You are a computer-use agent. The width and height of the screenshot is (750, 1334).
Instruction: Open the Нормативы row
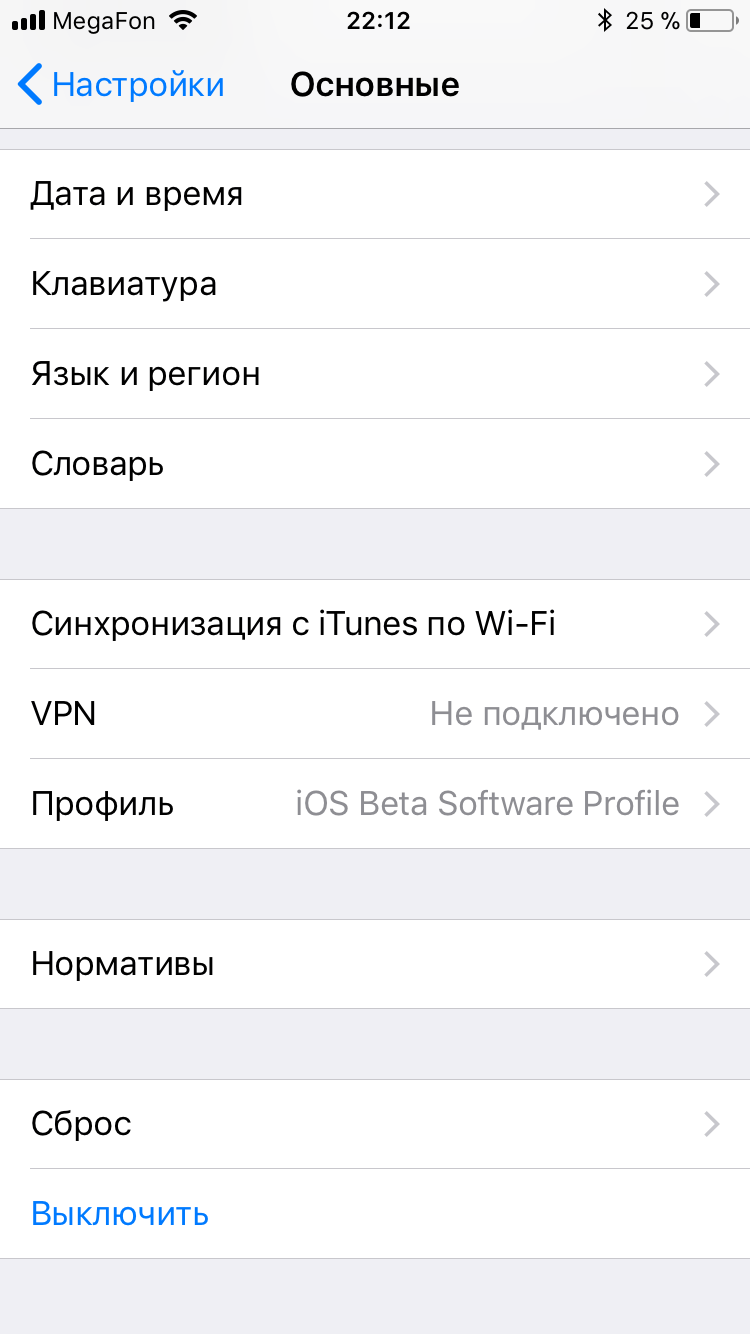tap(375, 964)
